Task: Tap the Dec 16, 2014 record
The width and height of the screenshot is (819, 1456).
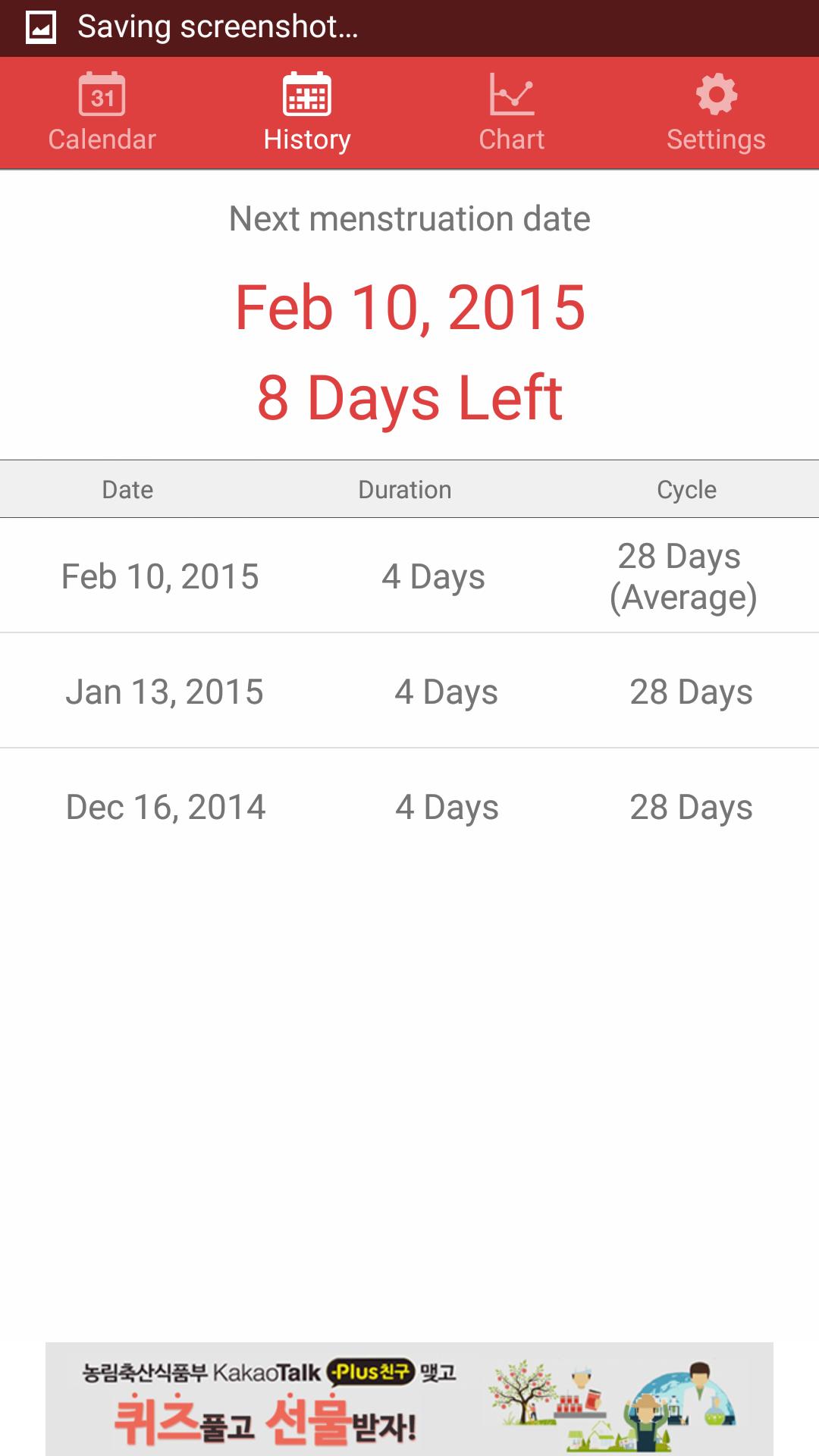Action: [409, 806]
